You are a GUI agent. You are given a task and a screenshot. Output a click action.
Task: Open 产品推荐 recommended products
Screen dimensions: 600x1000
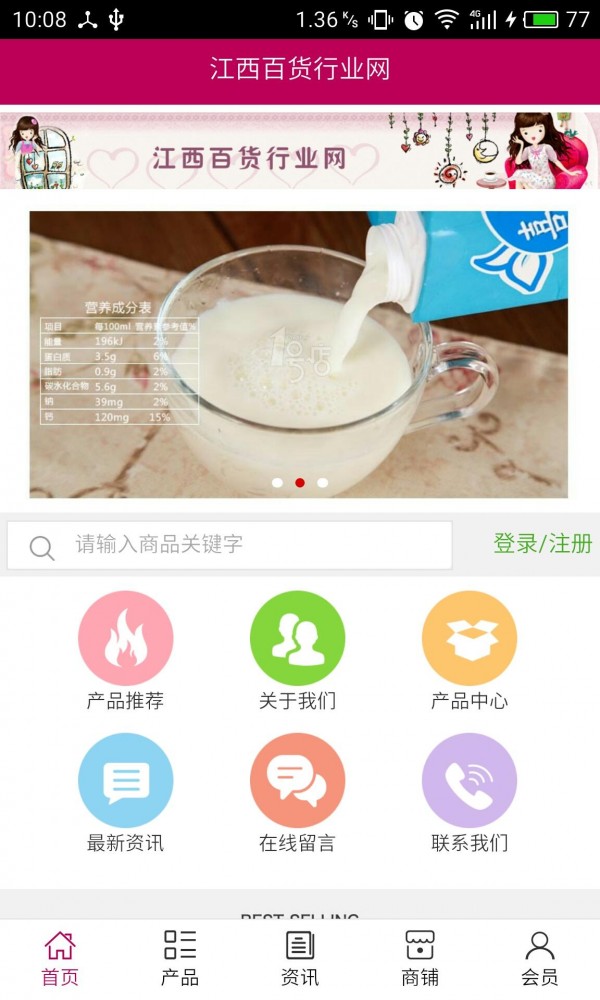pos(125,638)
